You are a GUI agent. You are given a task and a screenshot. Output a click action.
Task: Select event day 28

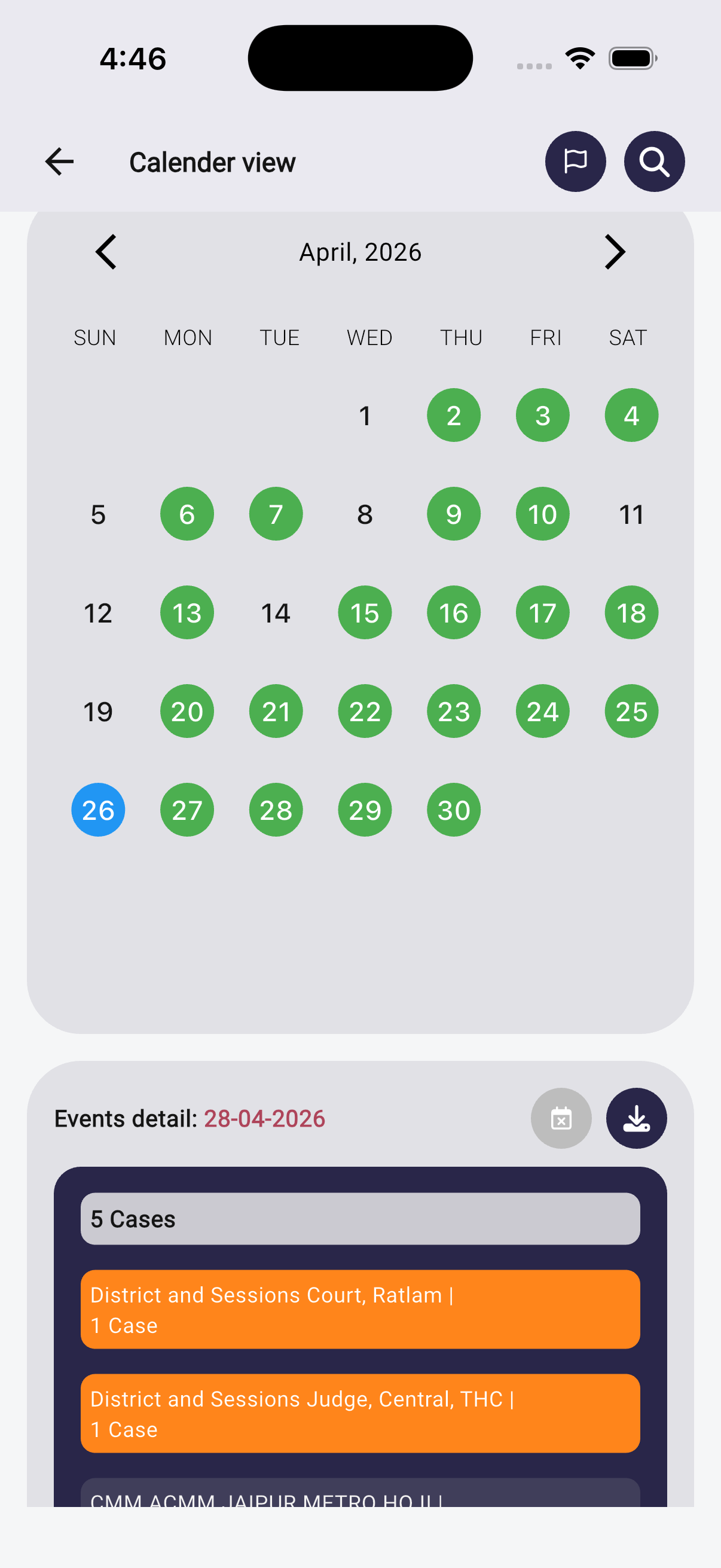point(276,809)
